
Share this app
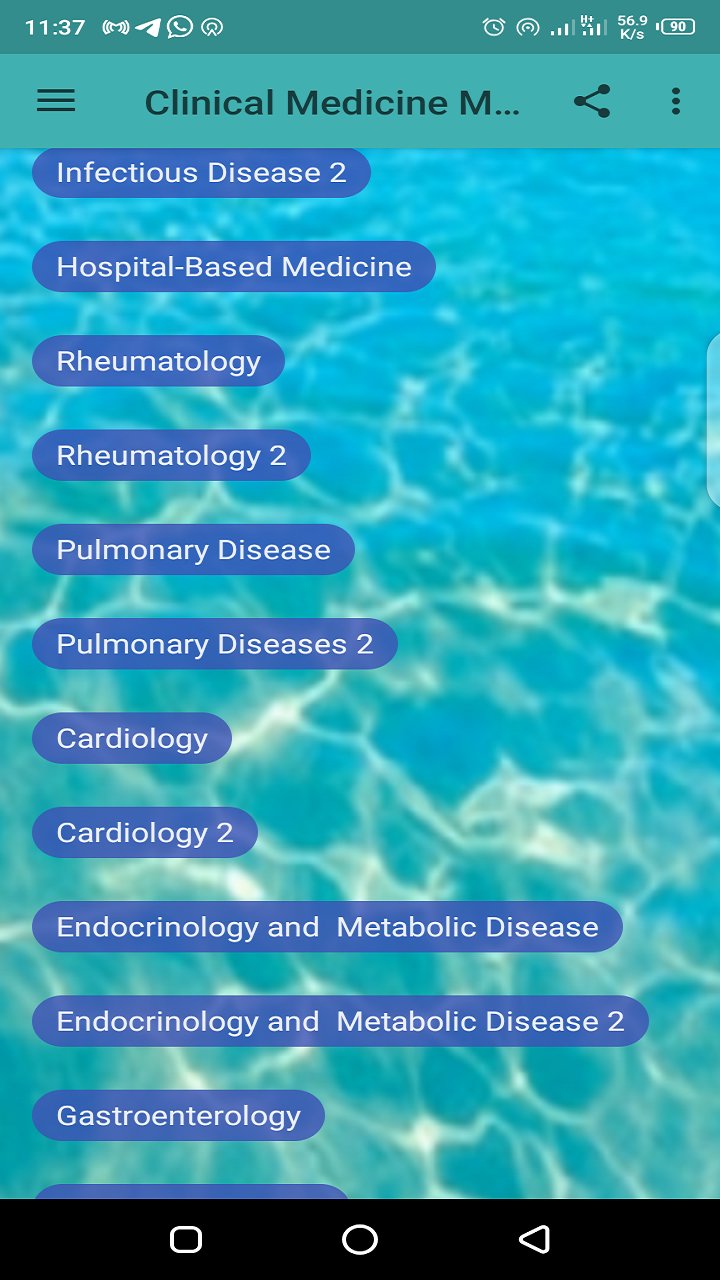pos(592,101)
